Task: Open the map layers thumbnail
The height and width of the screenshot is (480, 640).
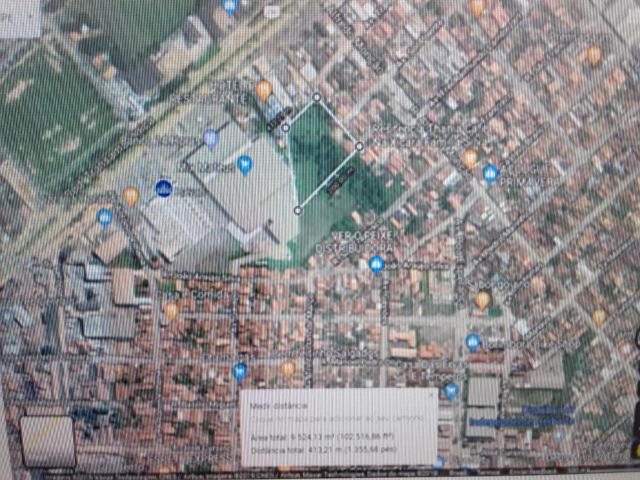Action: (x=47, y=441)
